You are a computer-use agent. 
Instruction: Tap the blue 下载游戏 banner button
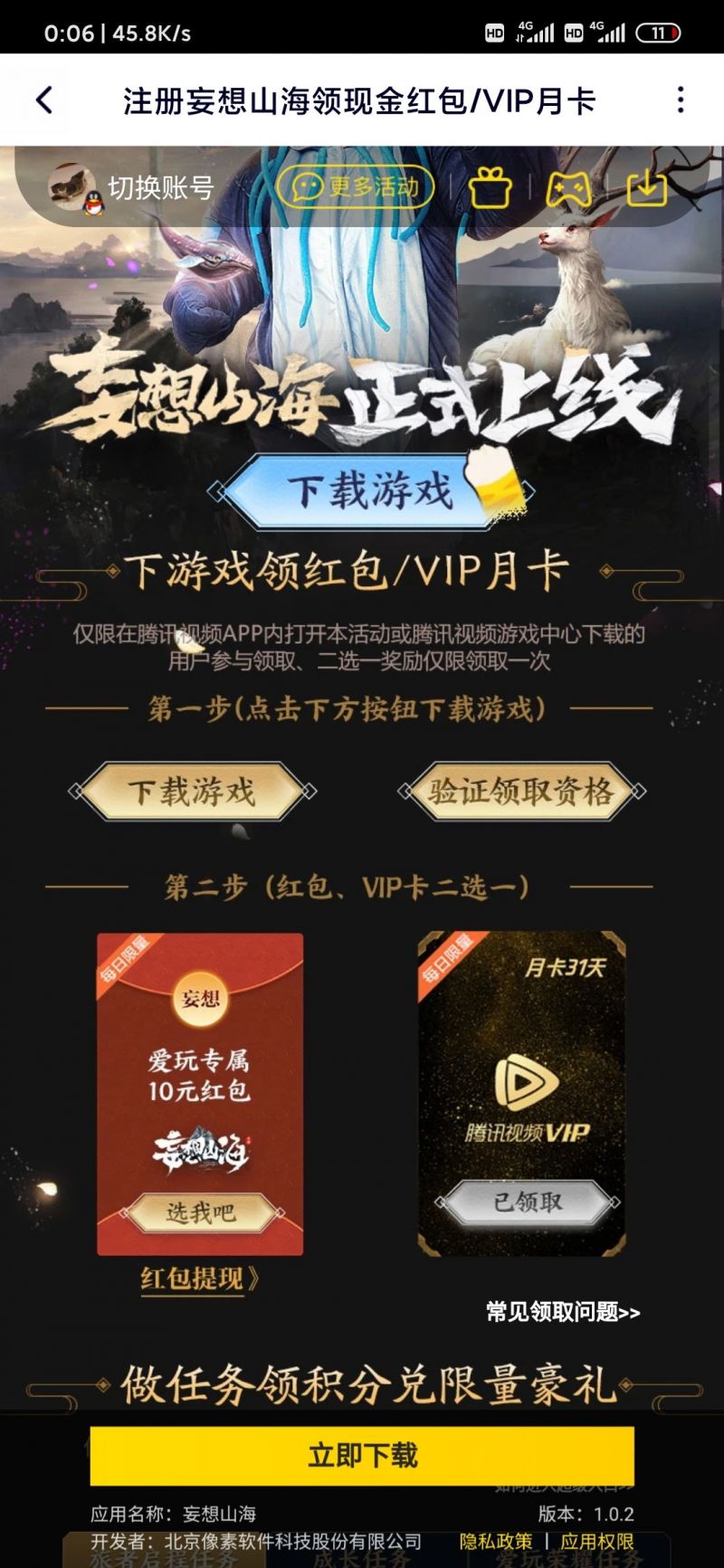pyautogui.click(x=369, y=491)
